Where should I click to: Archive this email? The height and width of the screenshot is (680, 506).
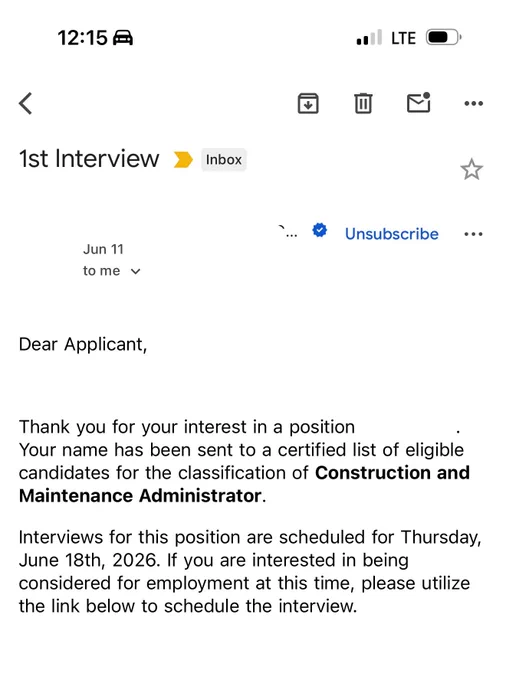(x=308, y=103)
